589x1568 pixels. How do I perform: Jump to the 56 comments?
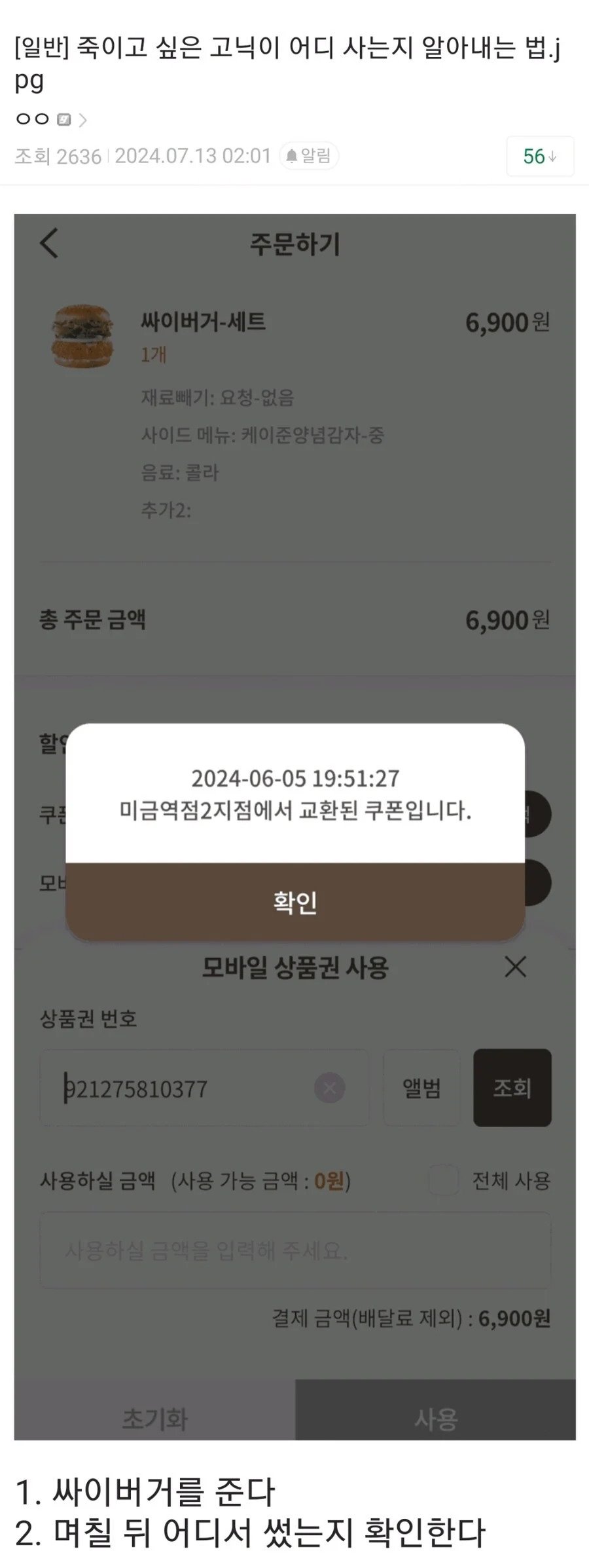tap(539, 157)
